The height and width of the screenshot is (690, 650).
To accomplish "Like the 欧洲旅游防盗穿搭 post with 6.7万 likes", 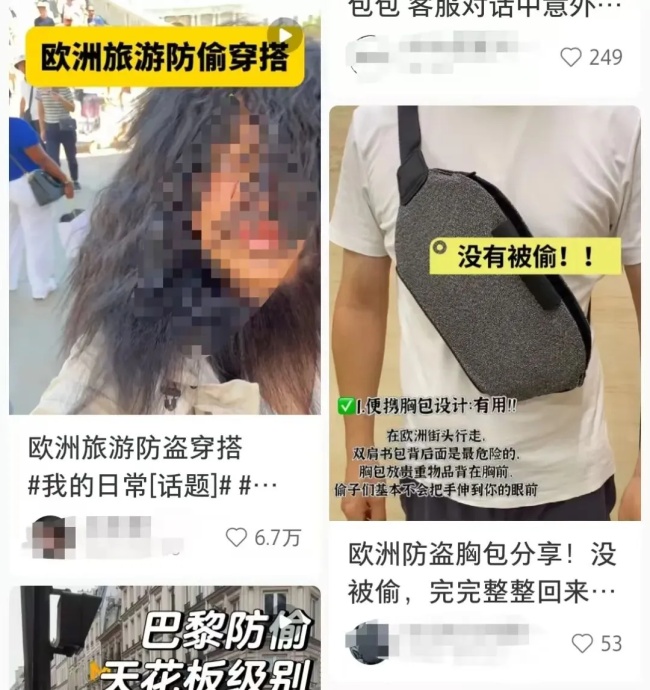I will pyautogui.click(x=237, y=538).
